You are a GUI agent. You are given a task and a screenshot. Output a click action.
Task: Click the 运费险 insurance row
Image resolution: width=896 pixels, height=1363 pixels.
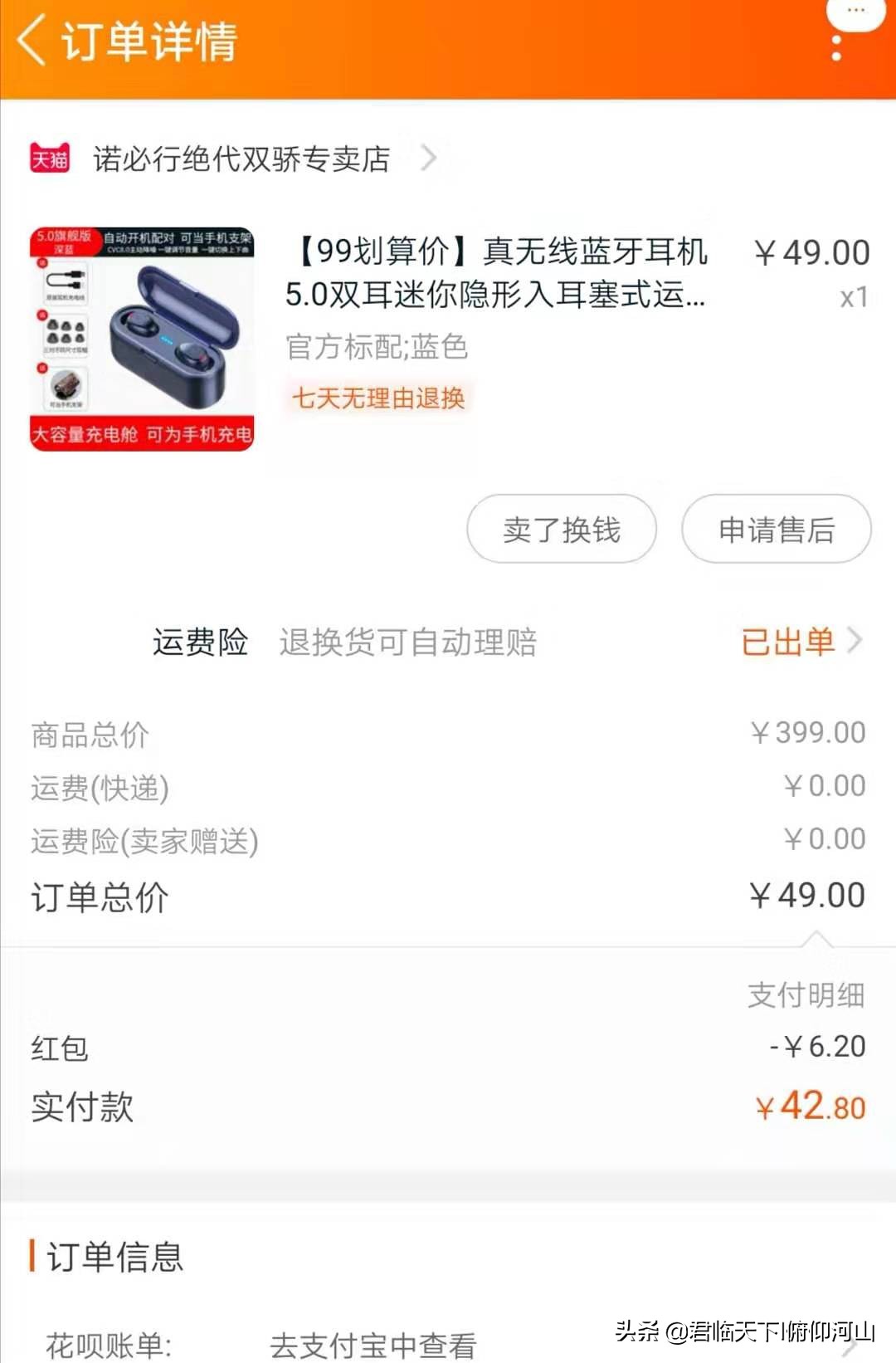coord(199,641)
